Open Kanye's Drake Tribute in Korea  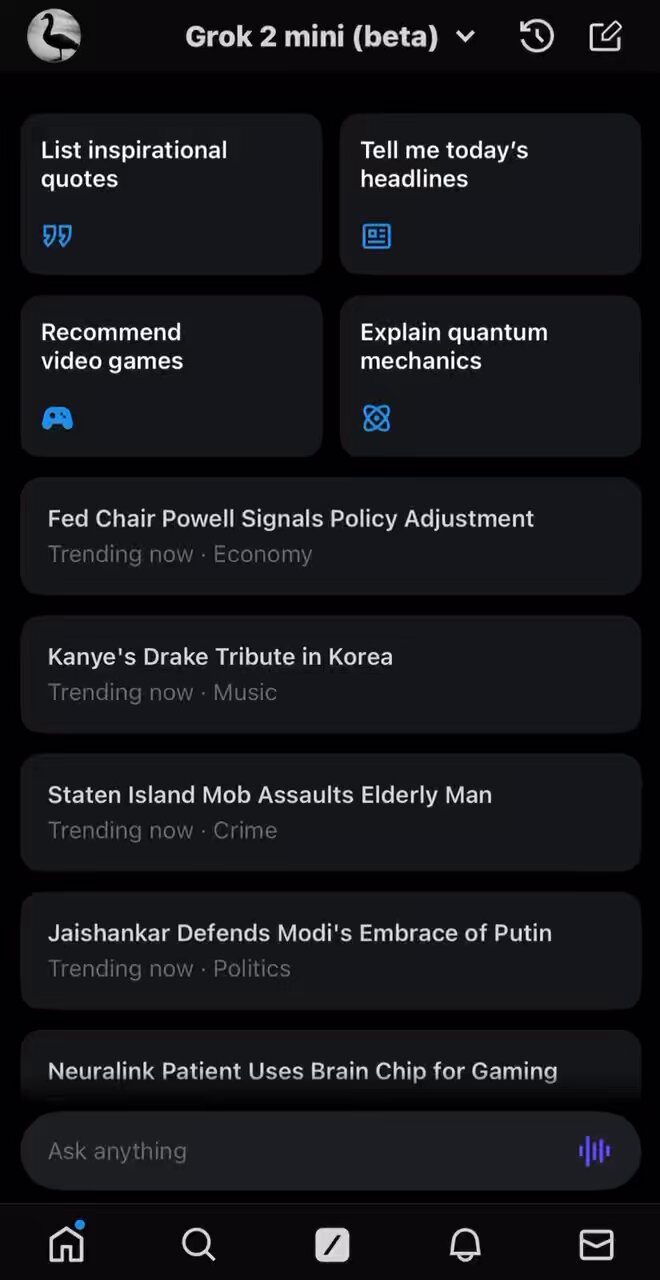331,673
